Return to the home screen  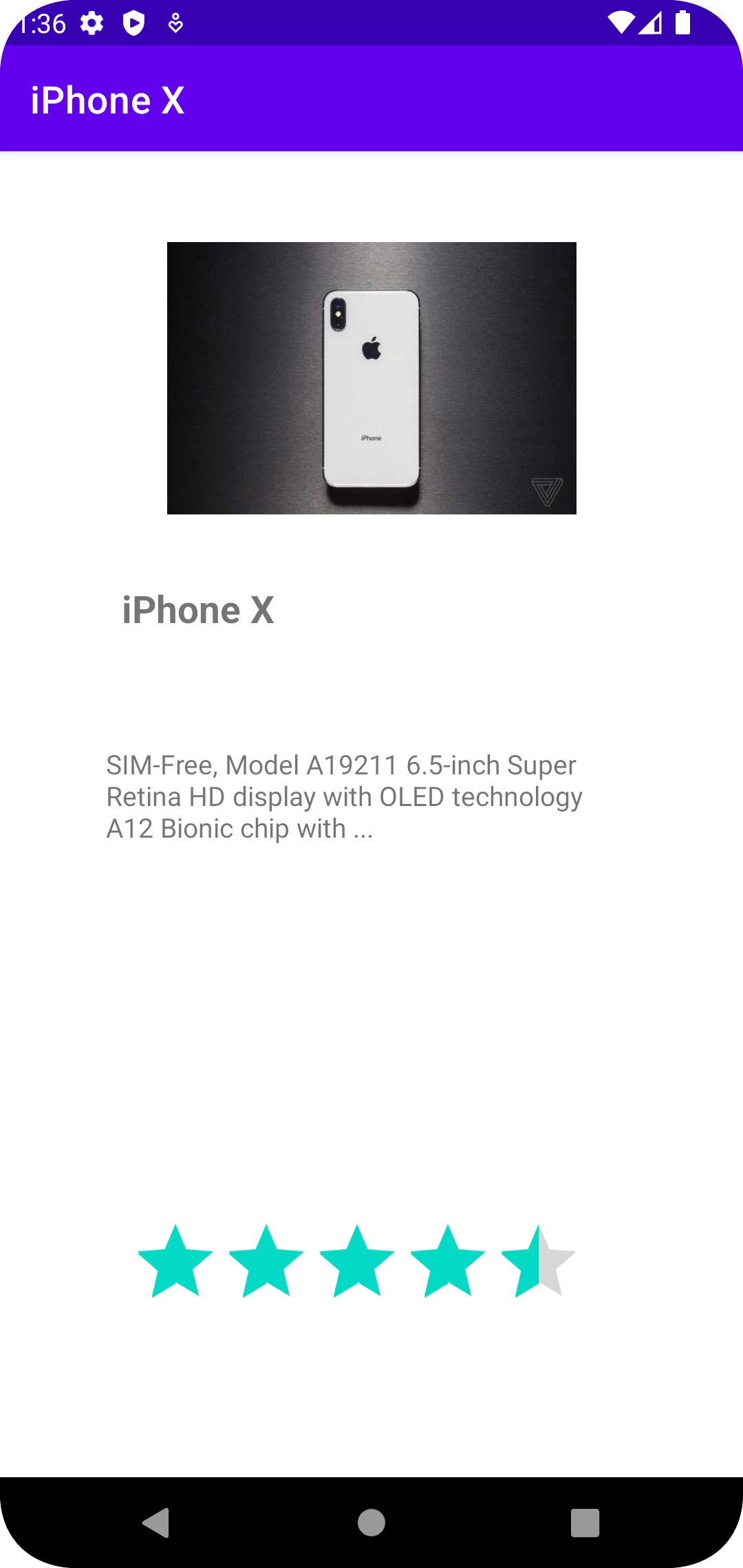click(x=371, y=1523)
